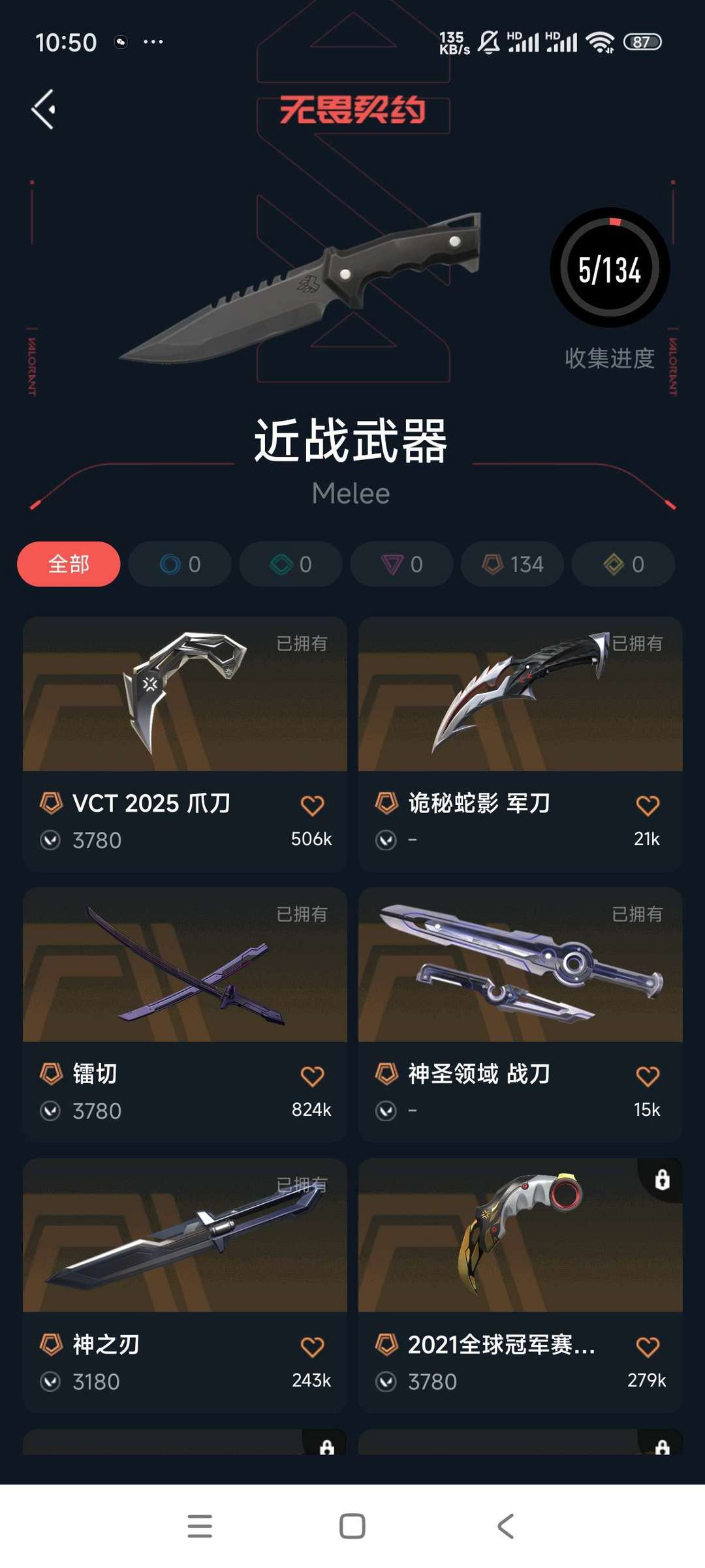The width and height of the screenshot is (705, 1568).
Task: Tap the battery indicator showing 87
Action: point(644,41)
